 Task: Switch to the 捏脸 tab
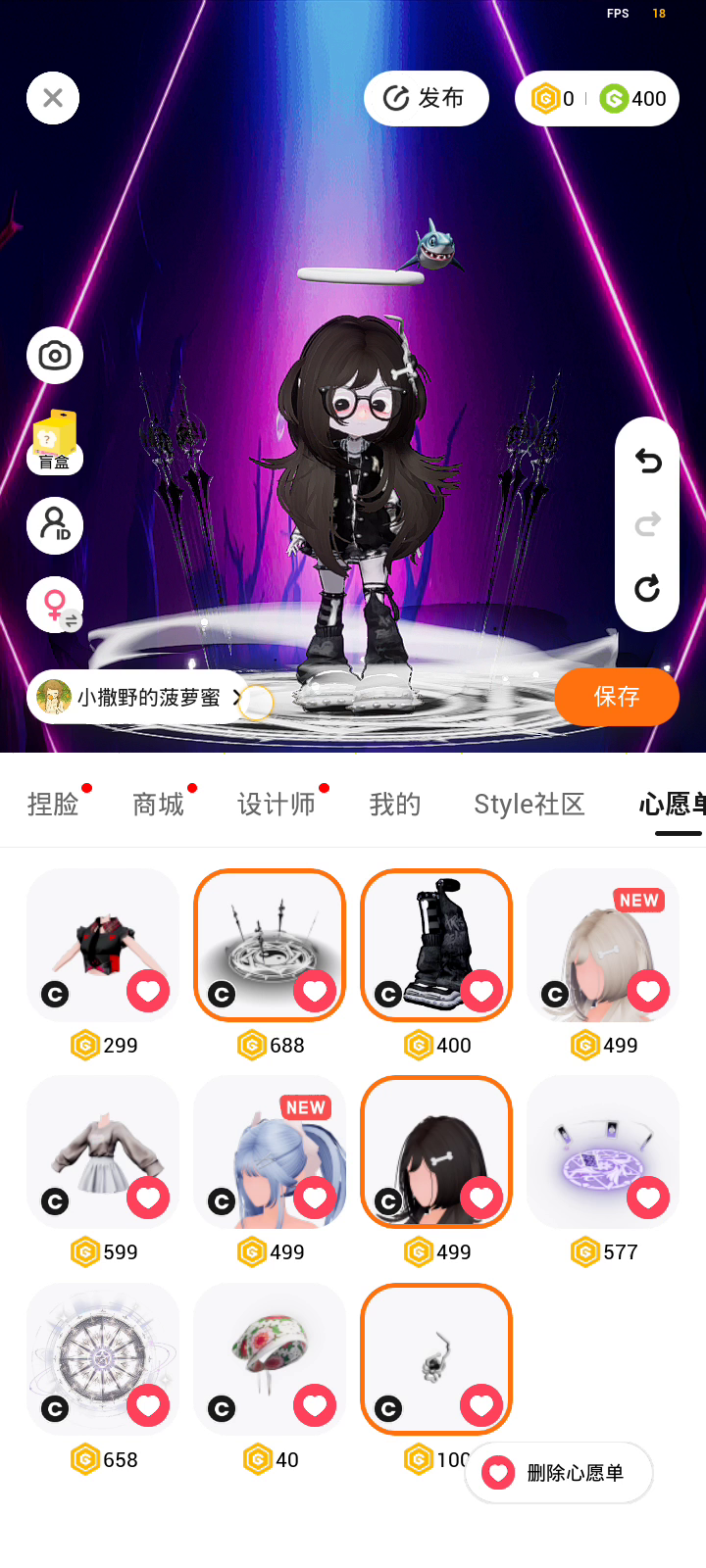tap(53, 805)
